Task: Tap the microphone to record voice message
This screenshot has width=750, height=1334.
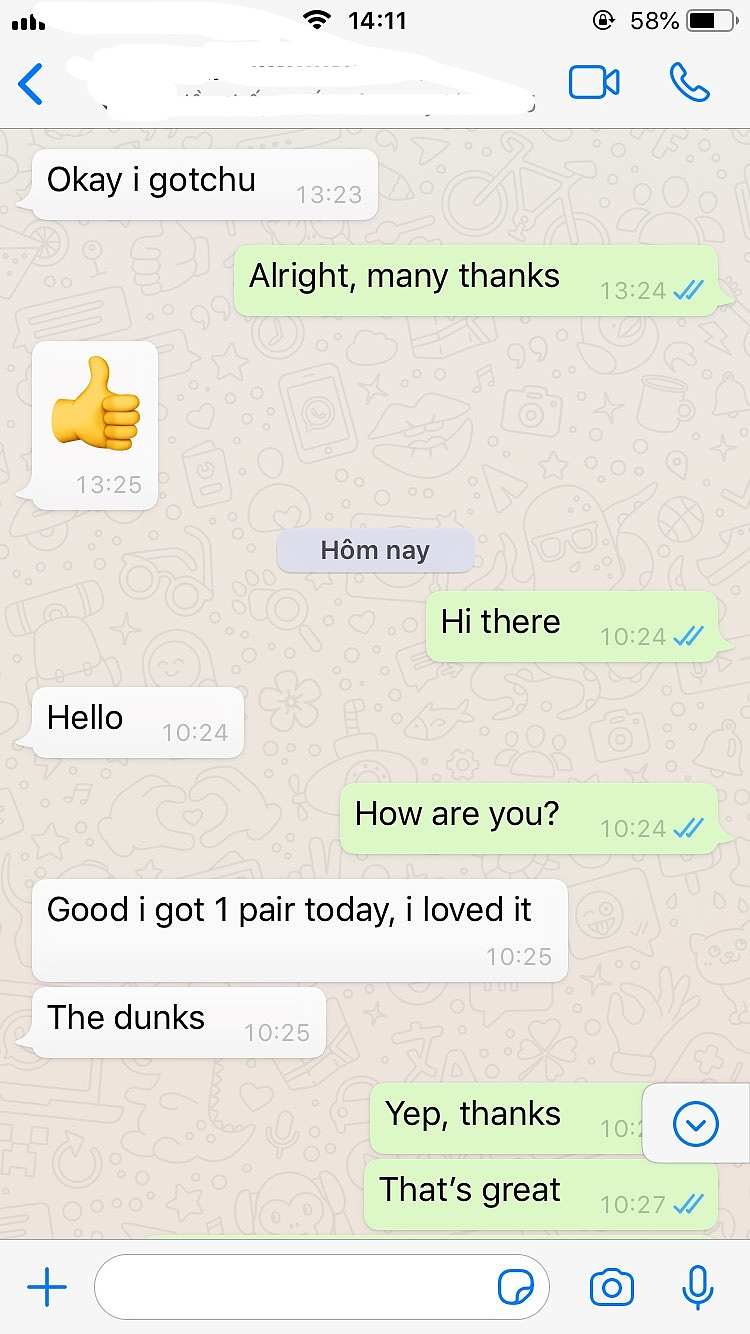Action: (697, 1288)
